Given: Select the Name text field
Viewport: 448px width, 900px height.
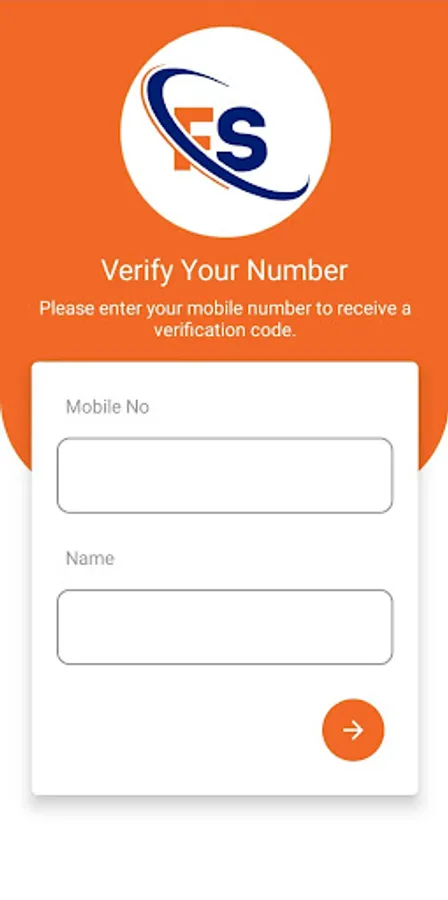Looking at the screenshot, I should coord(224,627).
